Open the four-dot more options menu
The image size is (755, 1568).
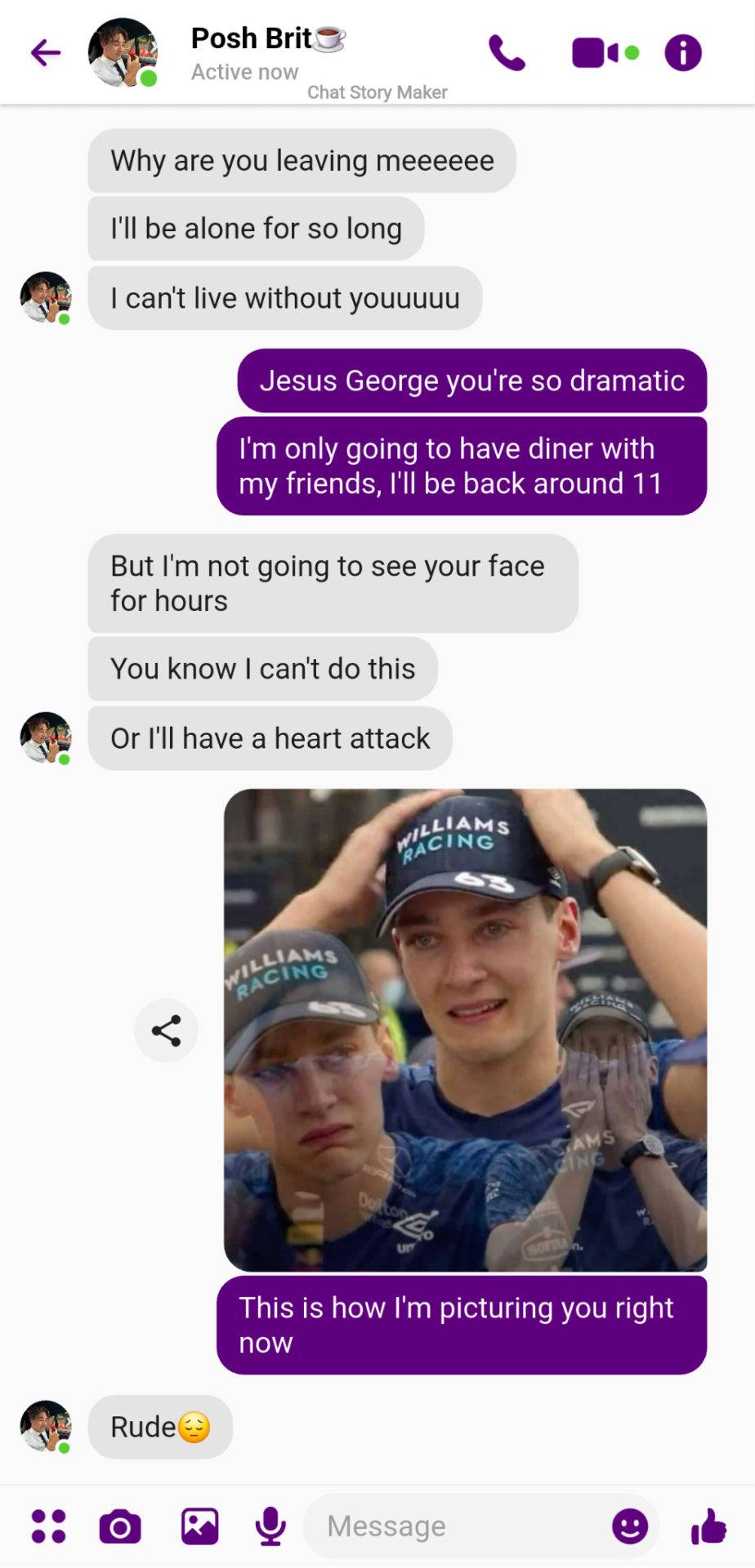48,1526
